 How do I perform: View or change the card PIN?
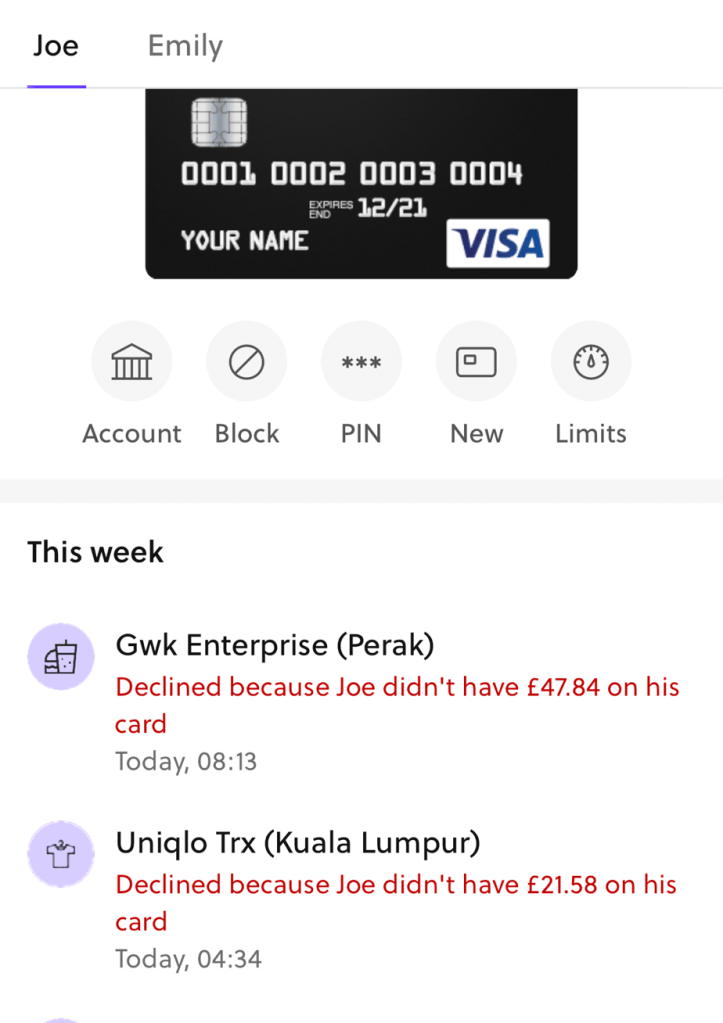click(361, 362)
